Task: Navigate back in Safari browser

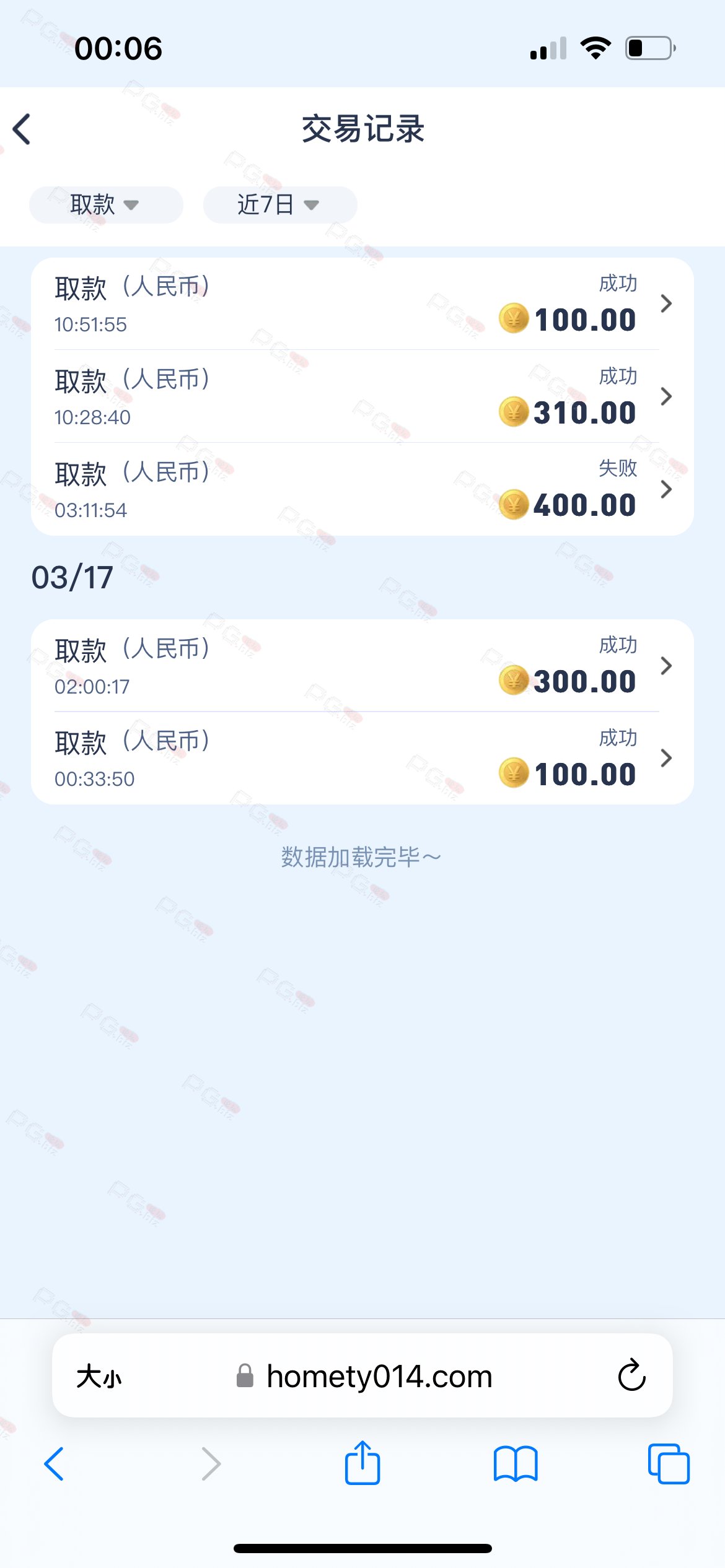Action: click(54, 1464)
